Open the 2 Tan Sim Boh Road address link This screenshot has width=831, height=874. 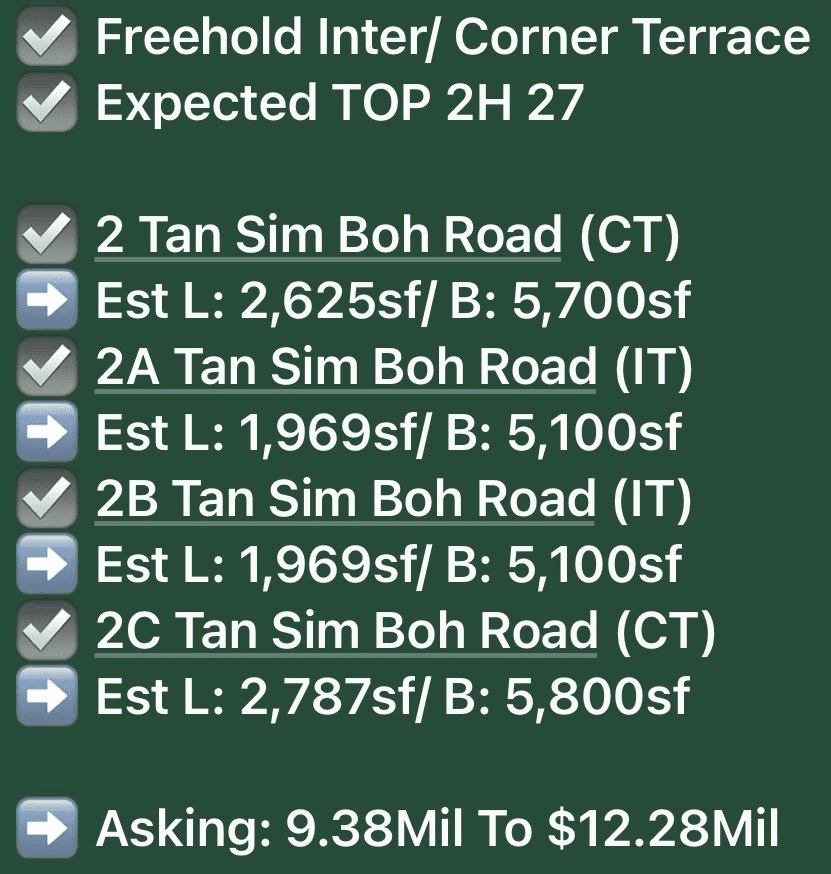pyautogui.click(x=329, y=236)
